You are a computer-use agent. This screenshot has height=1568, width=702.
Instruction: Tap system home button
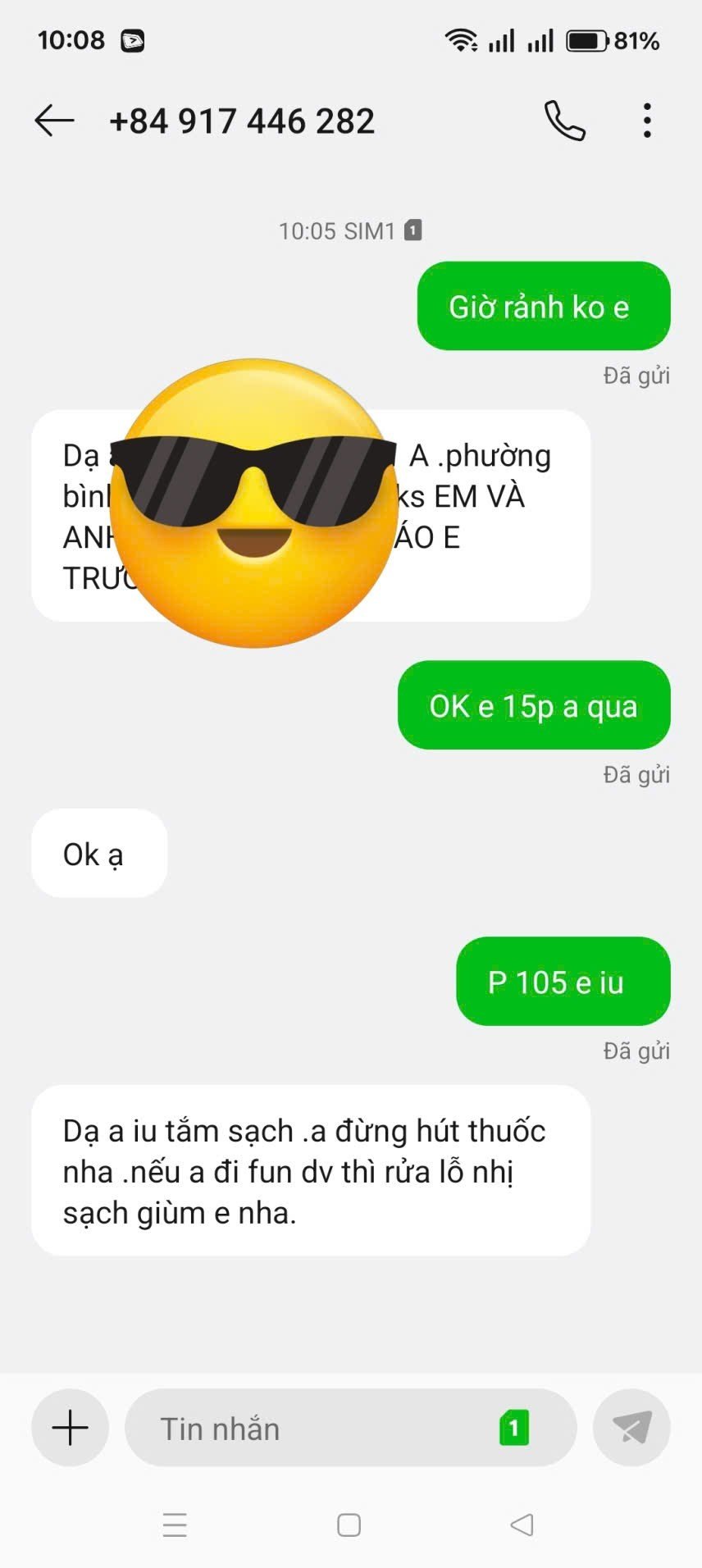349,1525
